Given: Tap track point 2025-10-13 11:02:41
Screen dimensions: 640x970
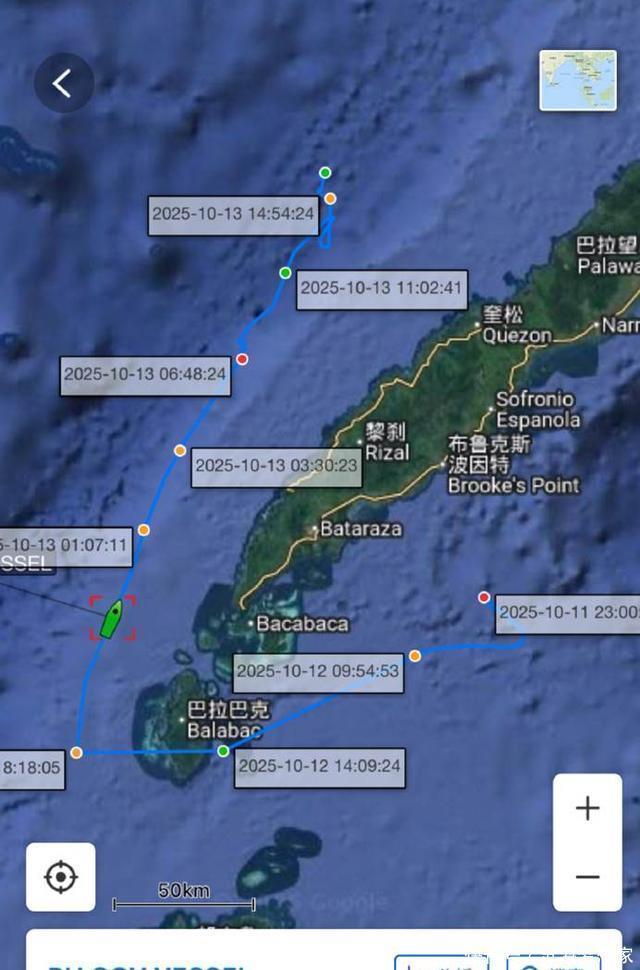Looking at the screenshot, I should [285, 273].
